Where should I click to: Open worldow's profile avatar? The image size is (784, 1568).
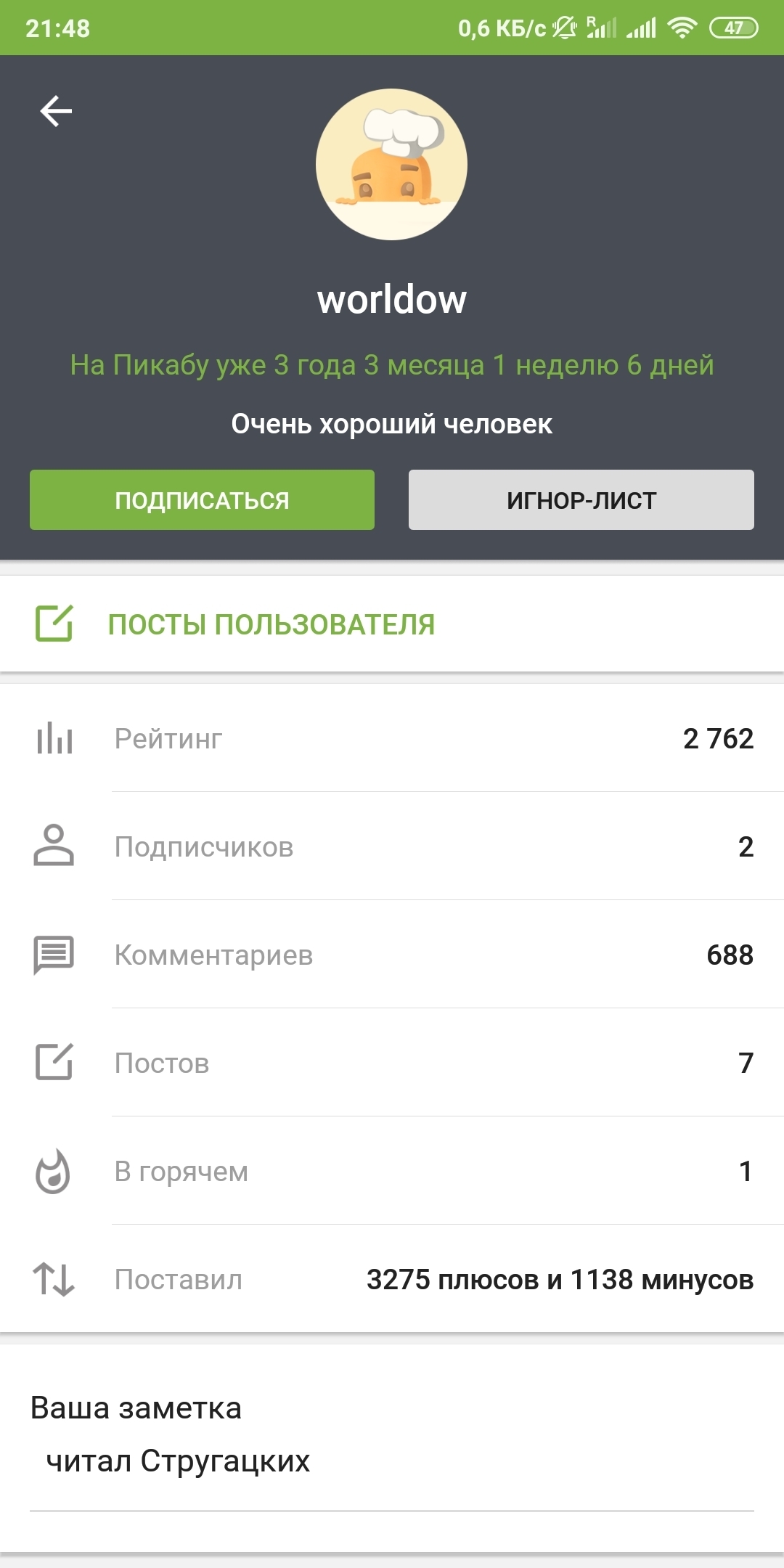(391, 165)
